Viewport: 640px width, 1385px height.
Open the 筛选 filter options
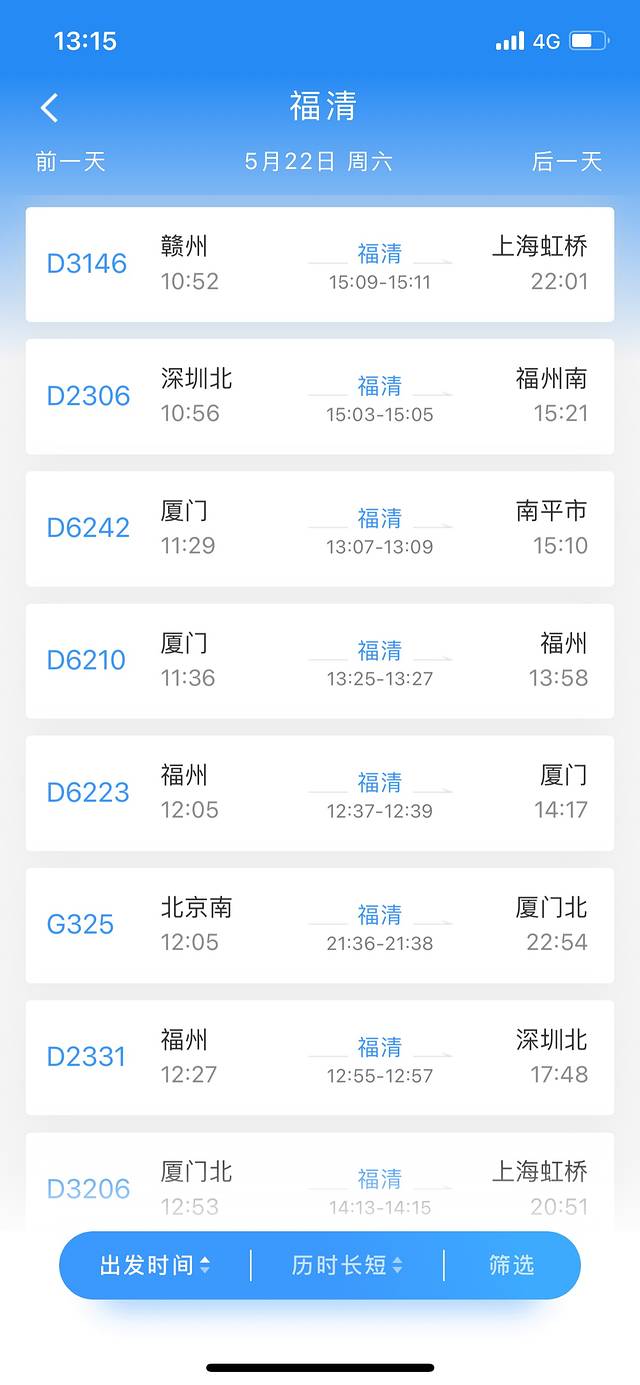point(512,1265)
